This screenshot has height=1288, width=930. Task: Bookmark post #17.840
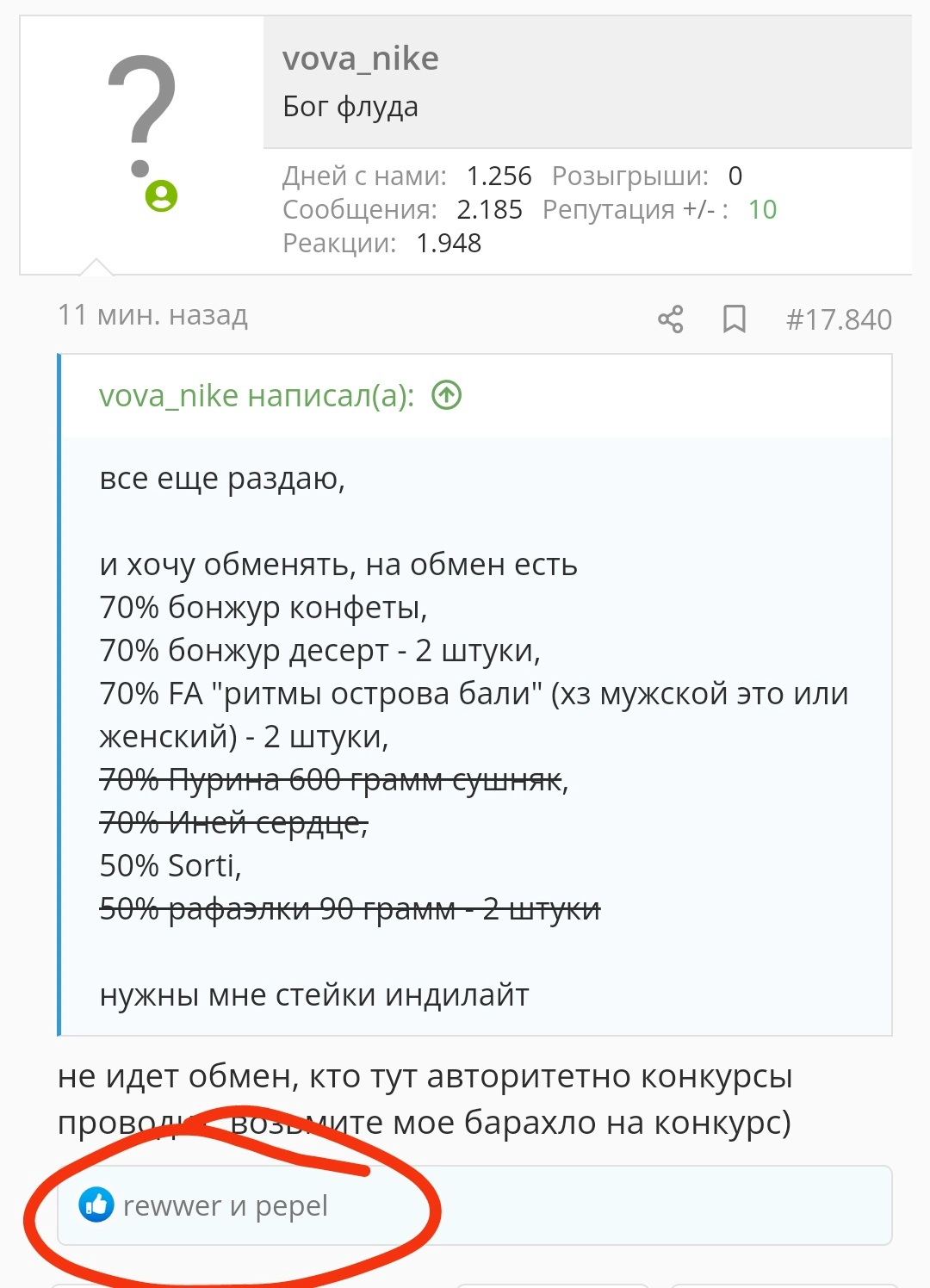(734, 319)
